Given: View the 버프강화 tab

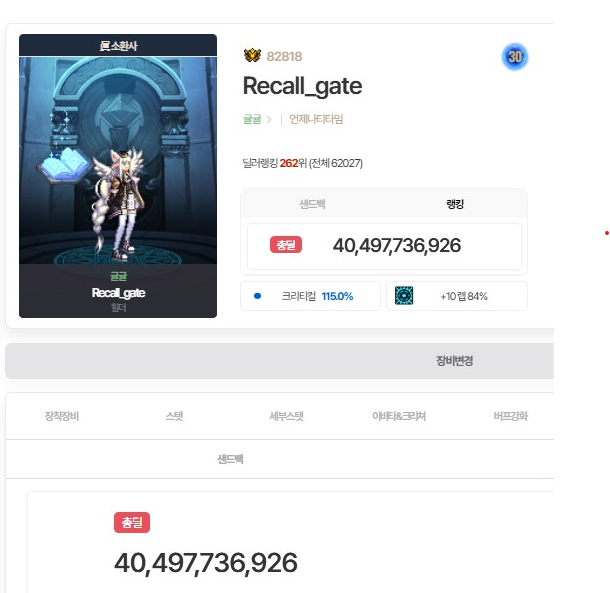Looking at the screenshot, I should point(510,416).
